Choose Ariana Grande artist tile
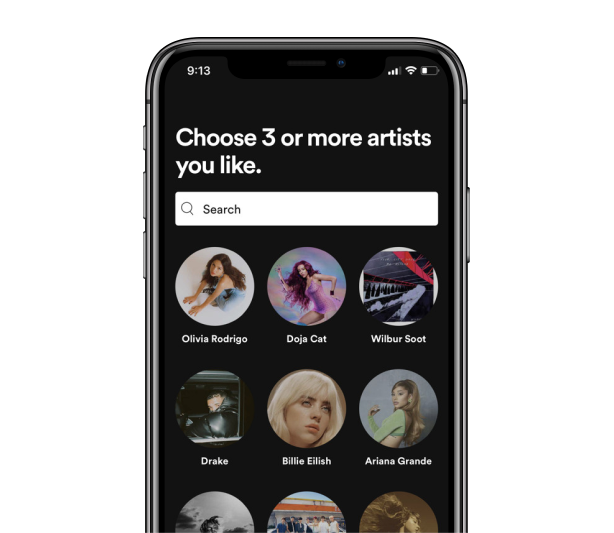Viewport: 614px width, 533px height. pyautogui.click(x=398, y=409)
